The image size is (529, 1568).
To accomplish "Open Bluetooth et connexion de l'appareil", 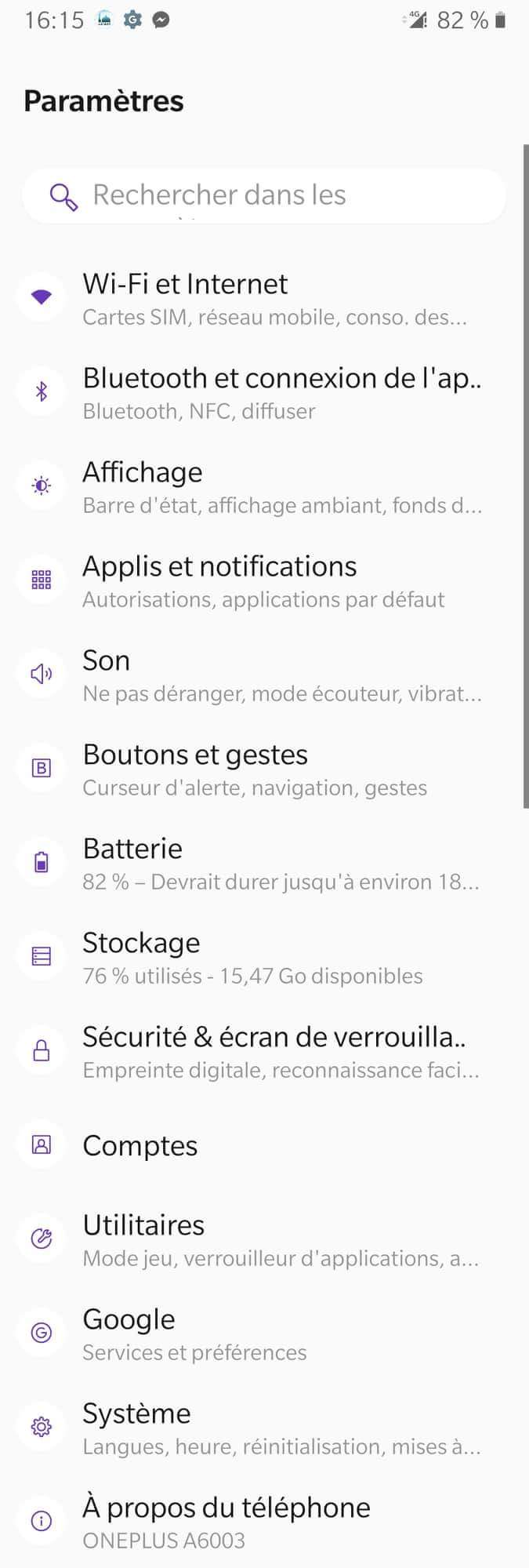I will (263, 392).
